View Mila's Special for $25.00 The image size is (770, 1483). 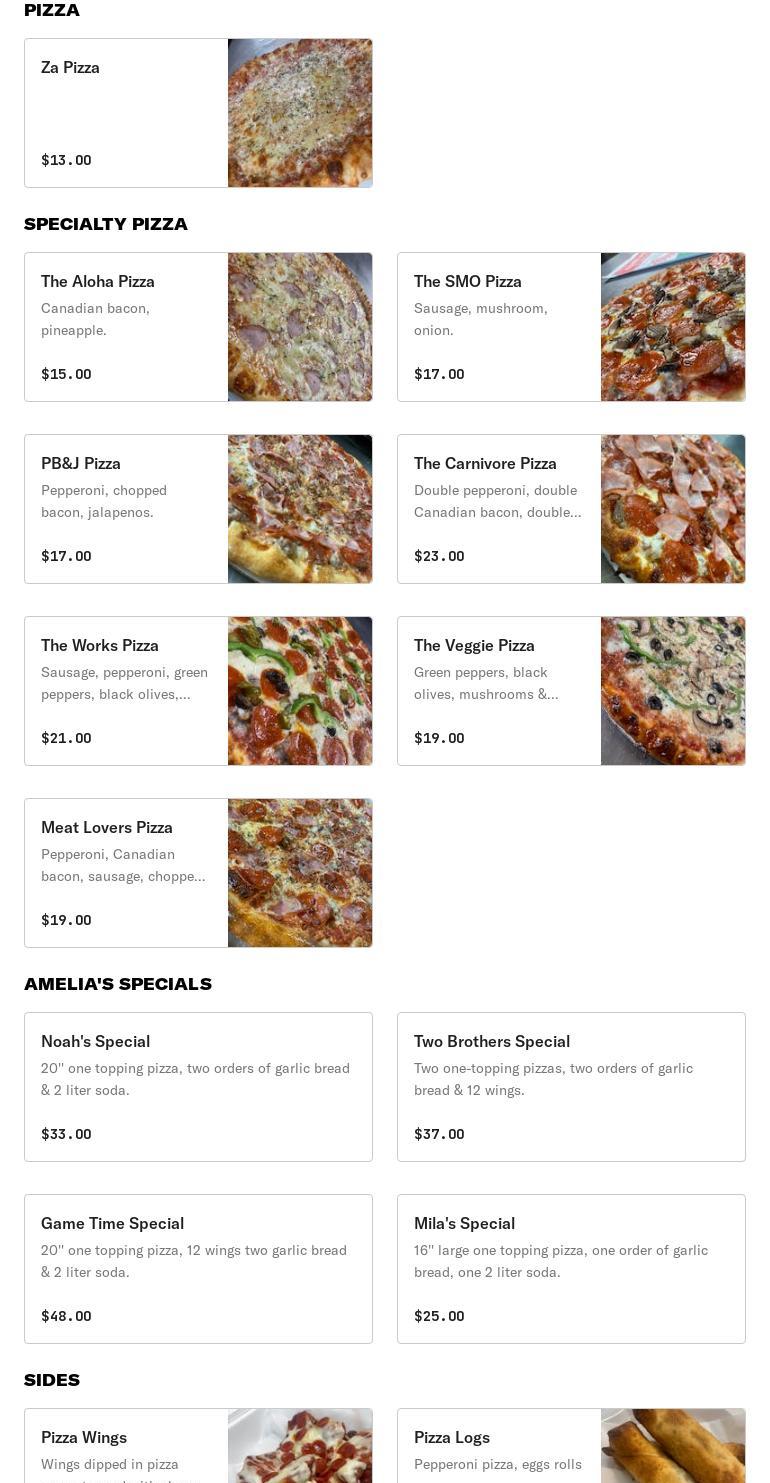571,1269
